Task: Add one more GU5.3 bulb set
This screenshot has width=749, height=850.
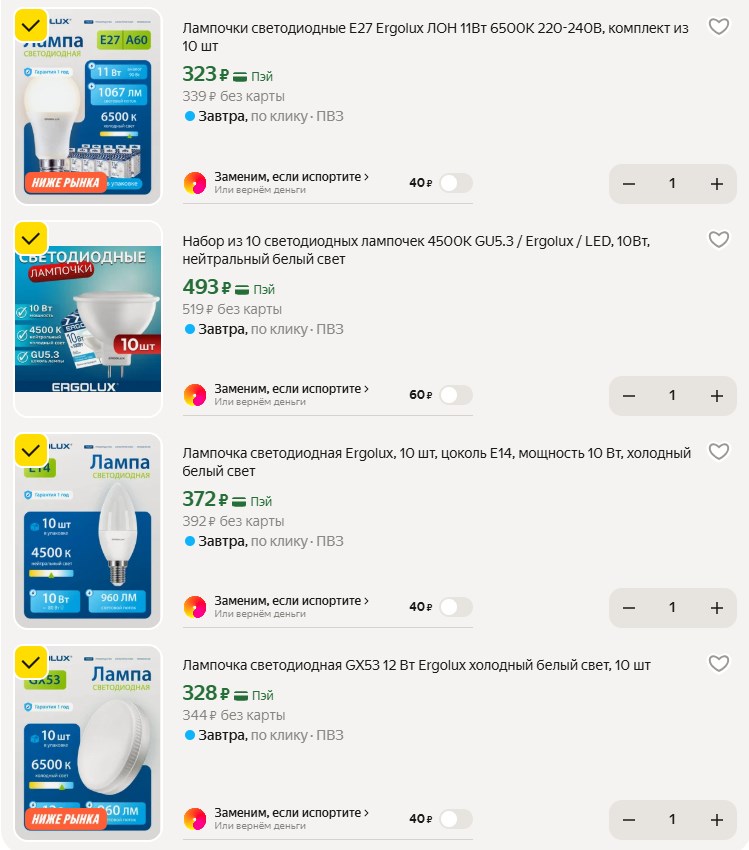Action: [x=716, y=396]
